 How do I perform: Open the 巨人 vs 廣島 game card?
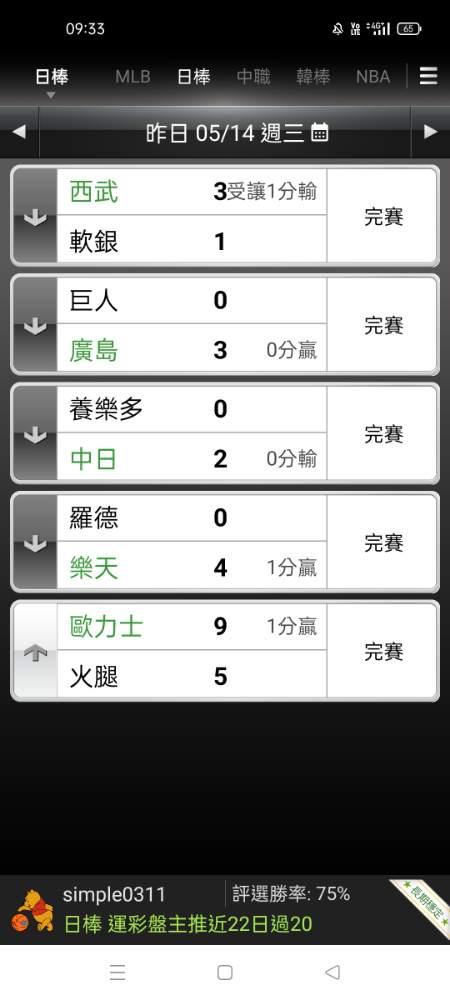225,325
